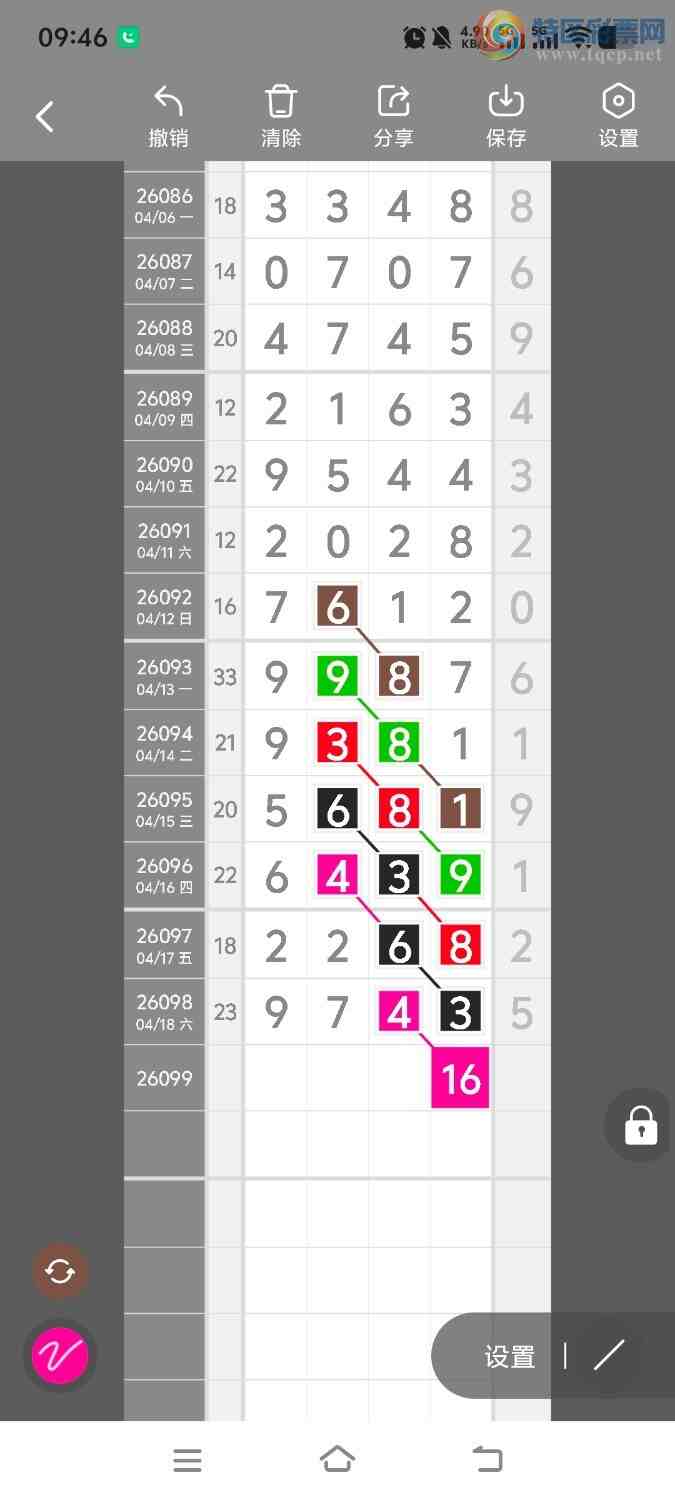This screenshot has width=675, height=1500.
Task: Choose the straight line drawing tool
Action: 608,1356
